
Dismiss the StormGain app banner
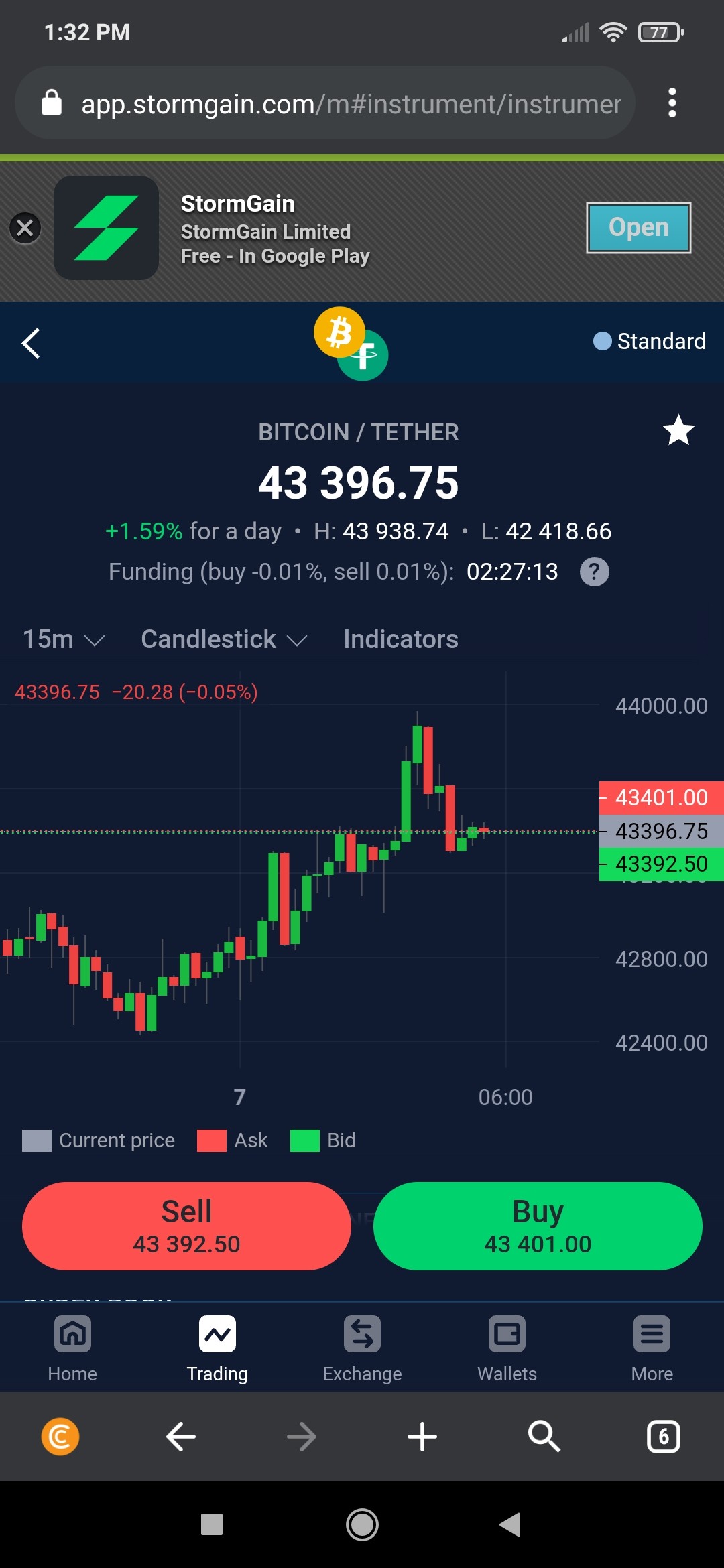[x=25, y=228]
